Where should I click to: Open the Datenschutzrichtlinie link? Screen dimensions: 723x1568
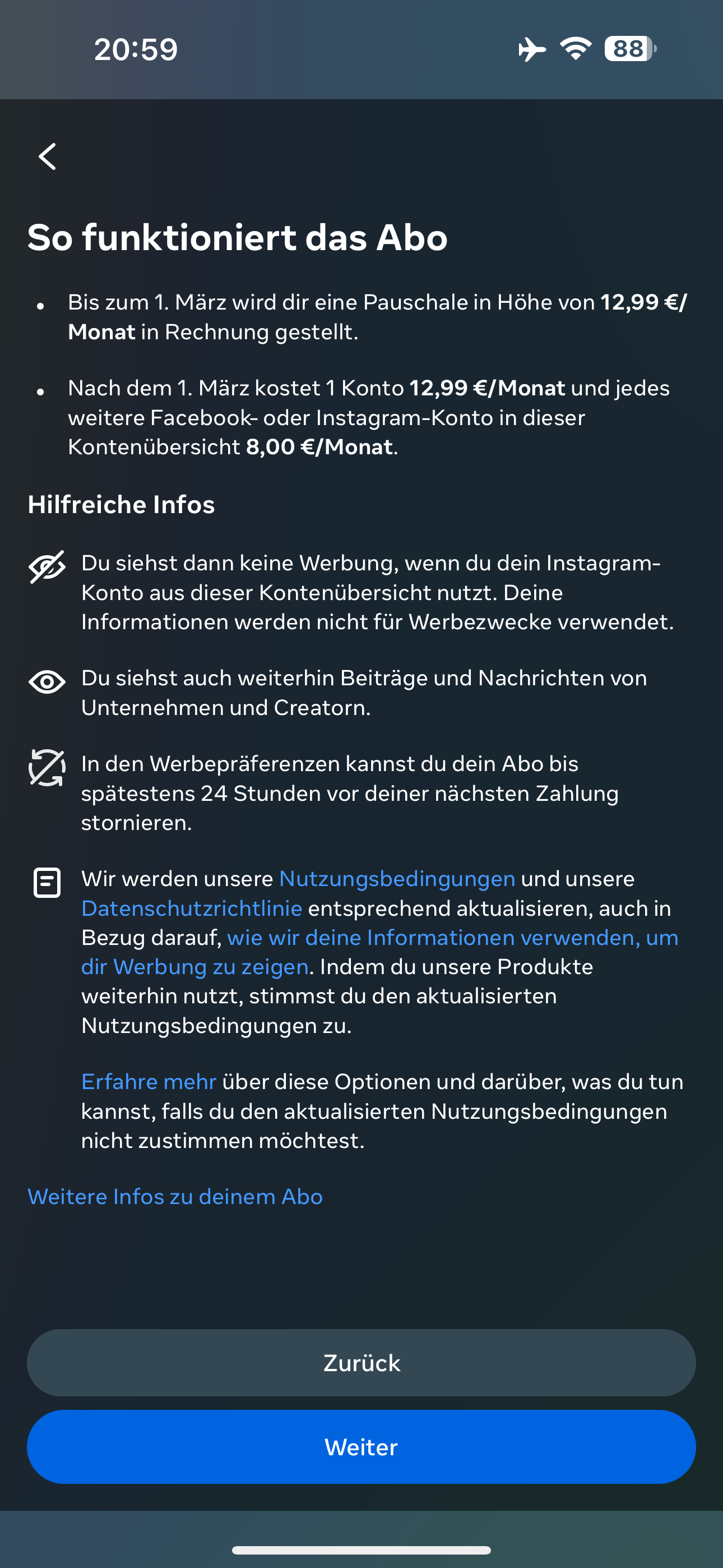(x=192, y=908)
